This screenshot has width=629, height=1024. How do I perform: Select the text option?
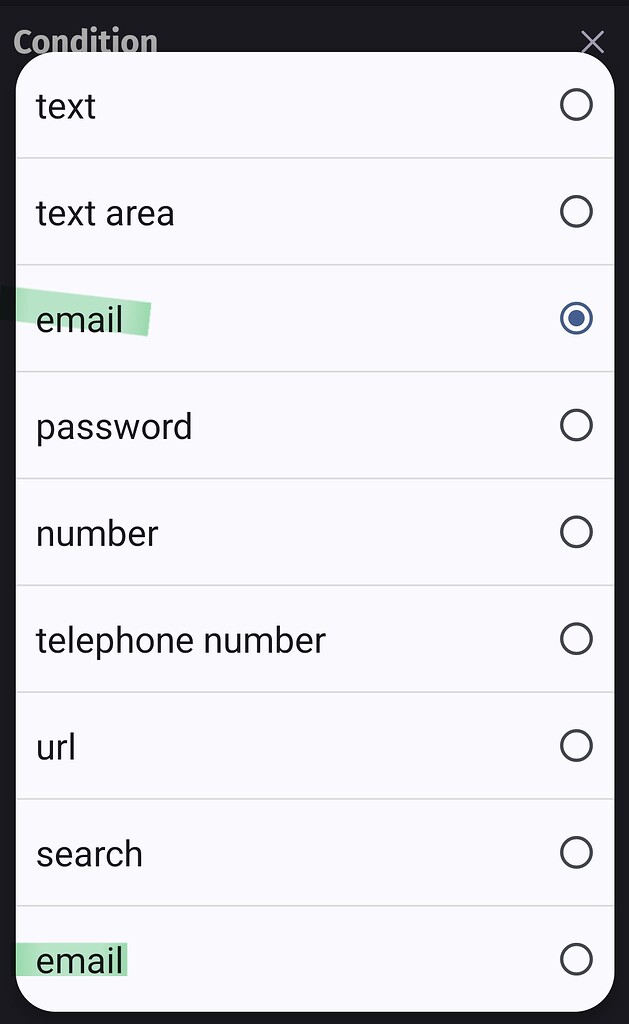(x=314, y=105)
